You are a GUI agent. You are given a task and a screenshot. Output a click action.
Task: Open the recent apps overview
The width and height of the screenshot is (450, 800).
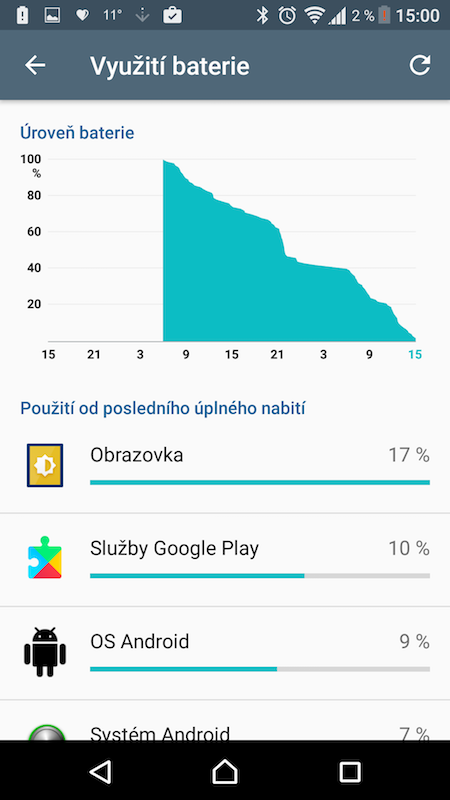350,771
